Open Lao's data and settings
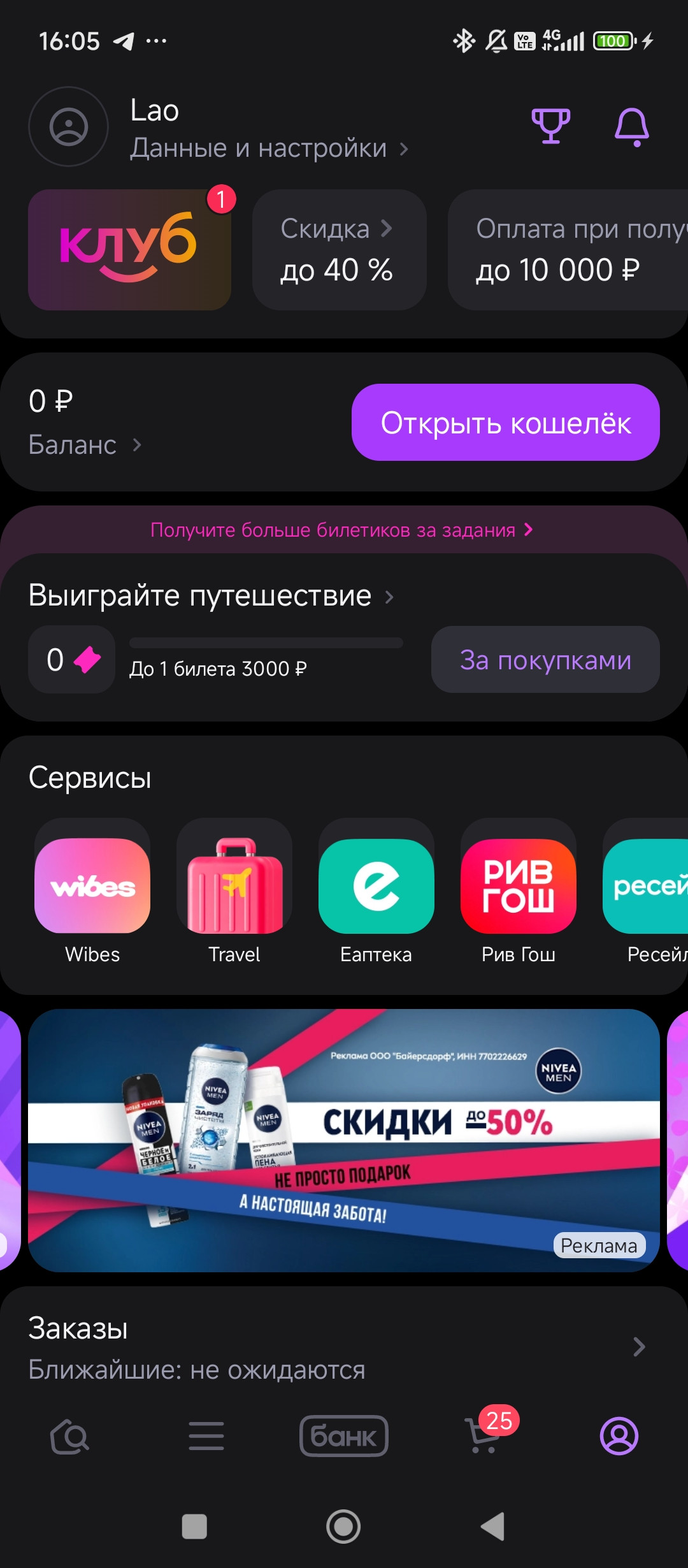 coord(269,148)
